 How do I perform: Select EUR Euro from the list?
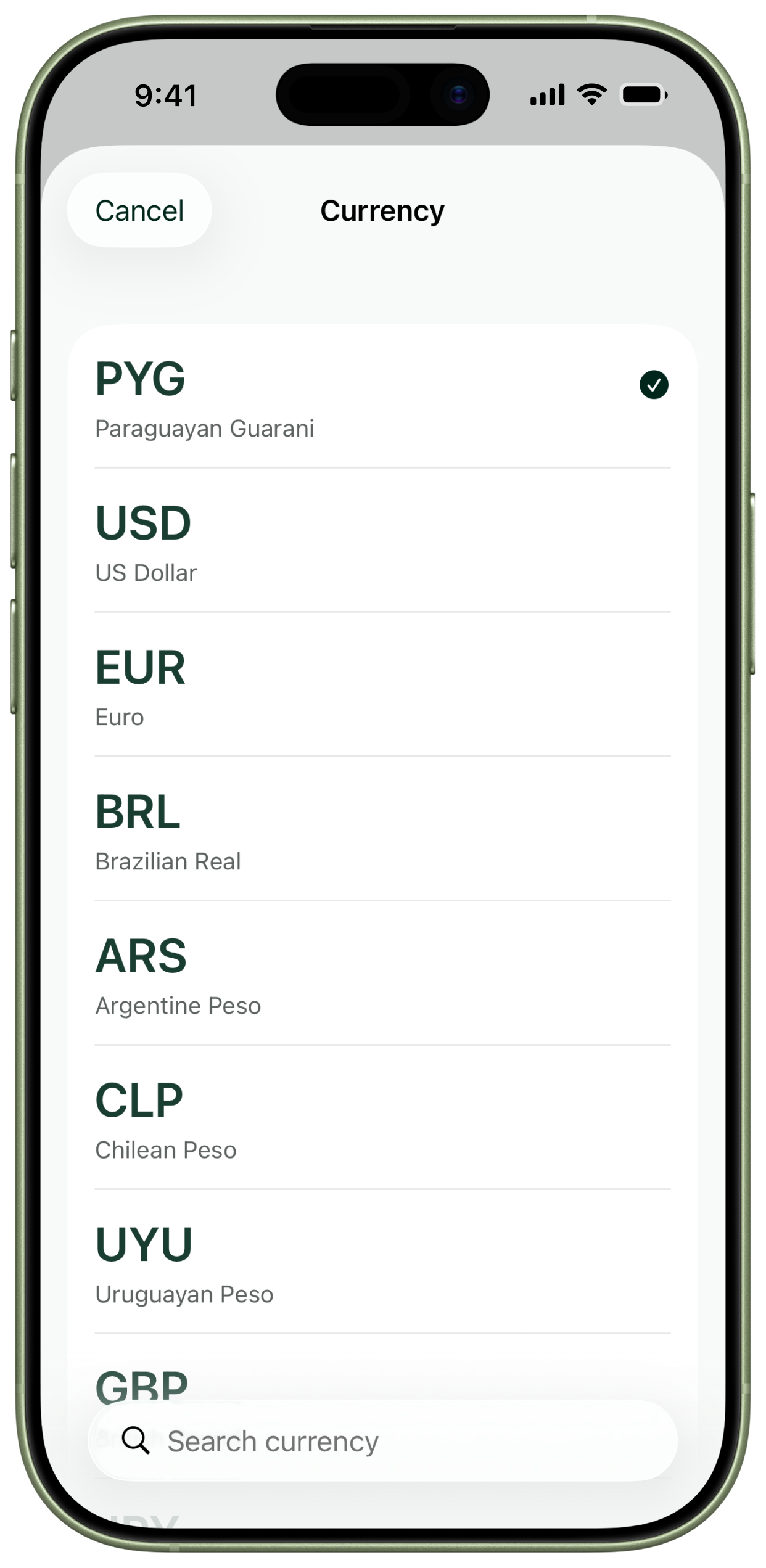141,667
